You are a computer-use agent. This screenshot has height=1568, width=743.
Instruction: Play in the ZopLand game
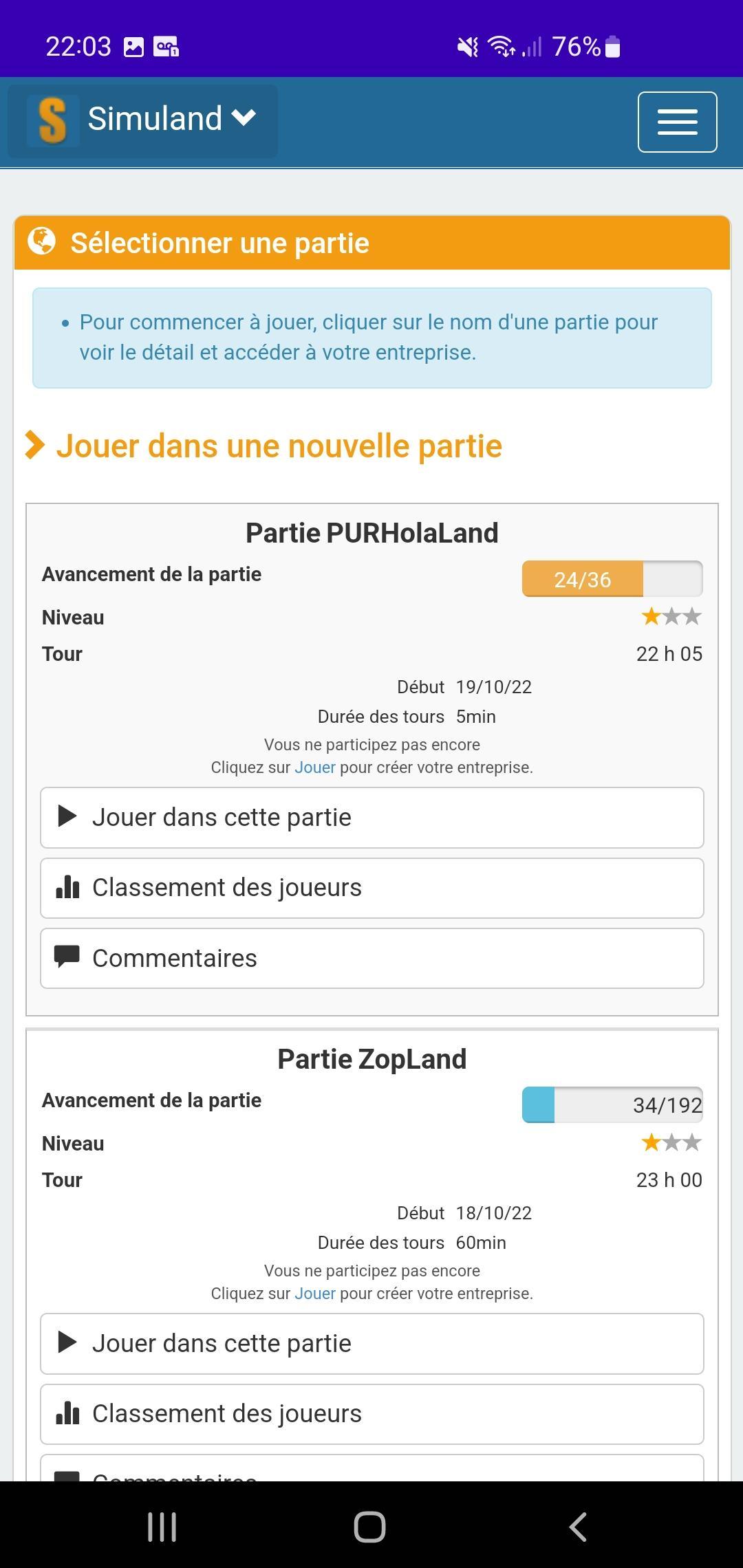click(x=371, y=1344)
